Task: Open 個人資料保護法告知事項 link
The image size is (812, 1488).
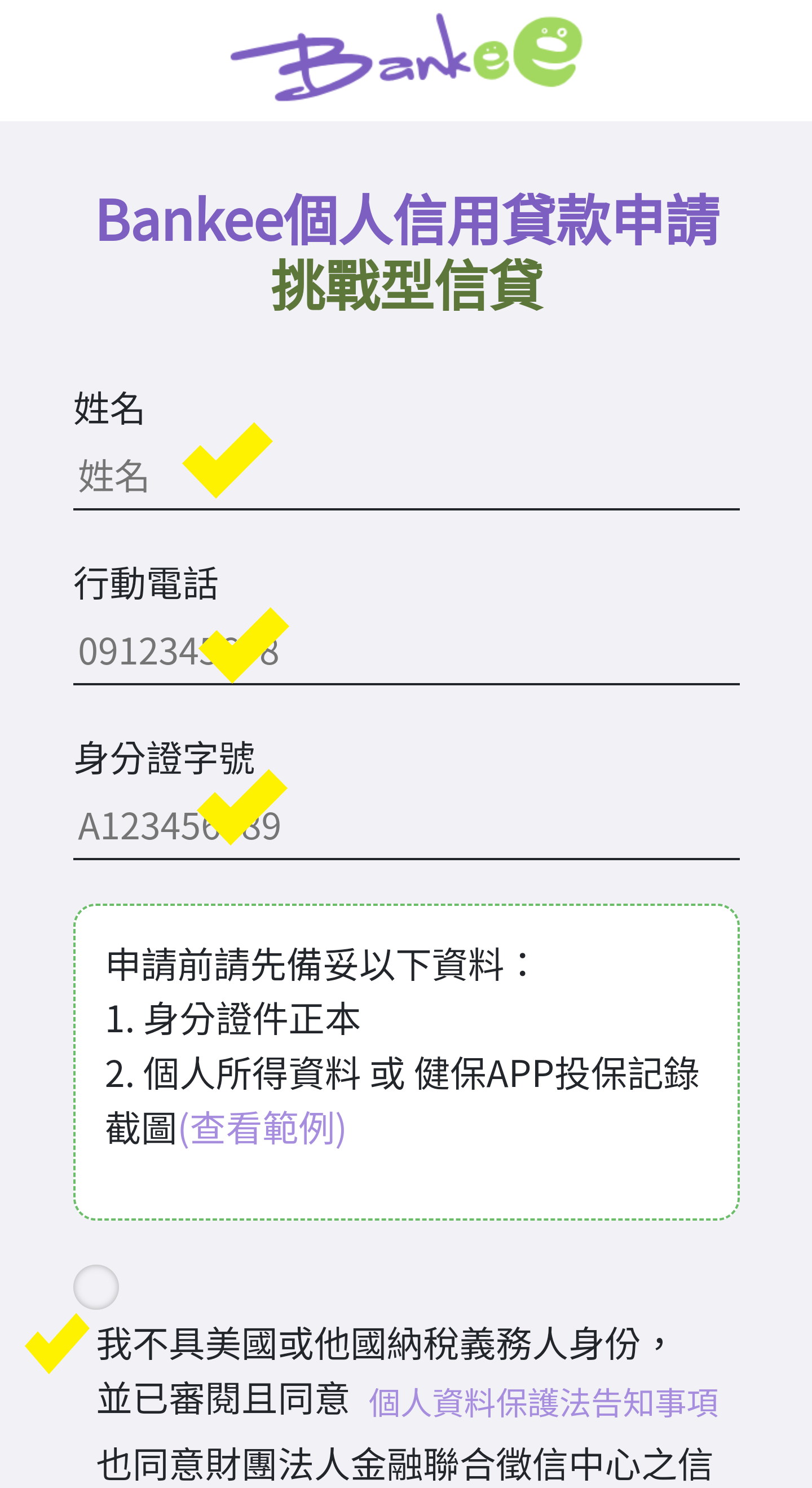Action: pyautogui.click(x=544, y=1402)
